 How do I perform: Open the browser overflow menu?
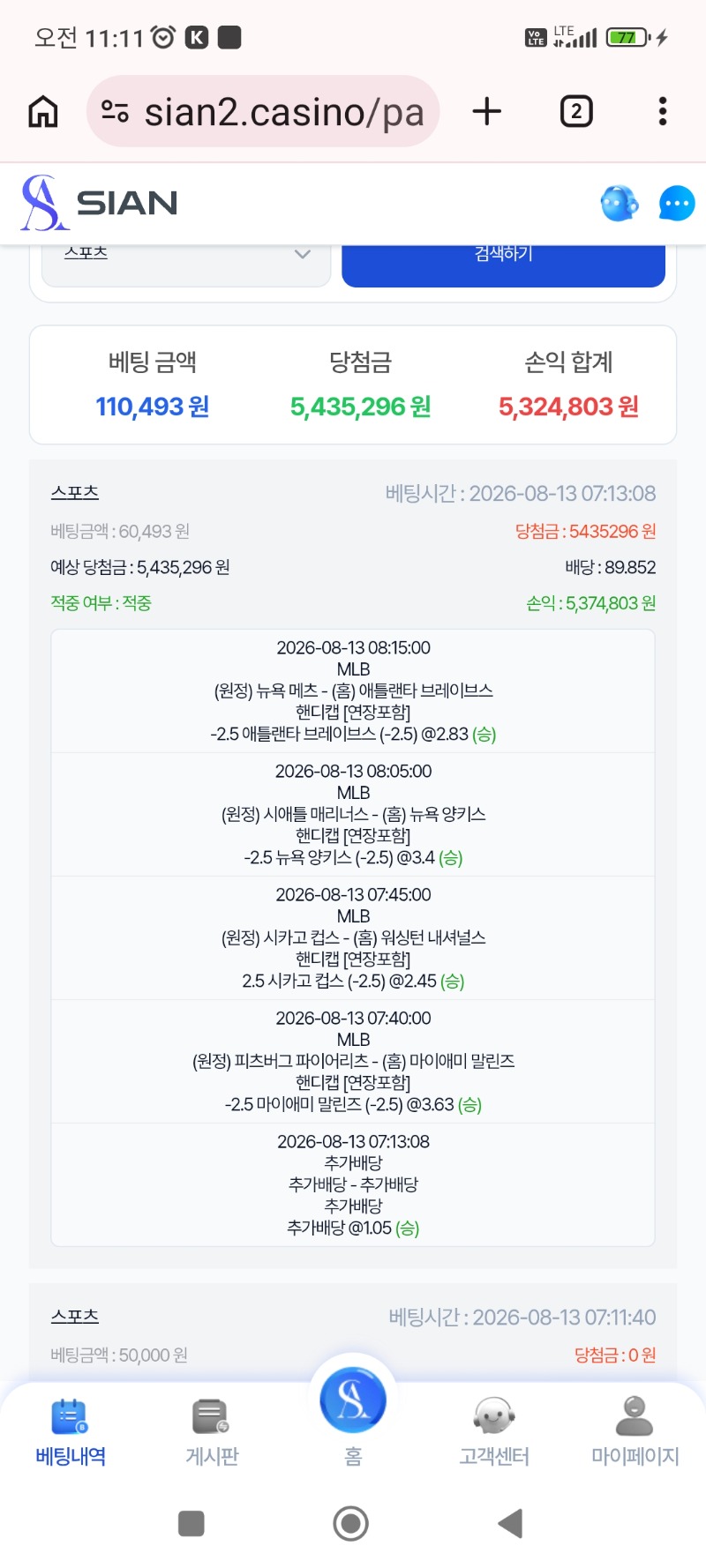pyautogui.click(x=663, y=111)
